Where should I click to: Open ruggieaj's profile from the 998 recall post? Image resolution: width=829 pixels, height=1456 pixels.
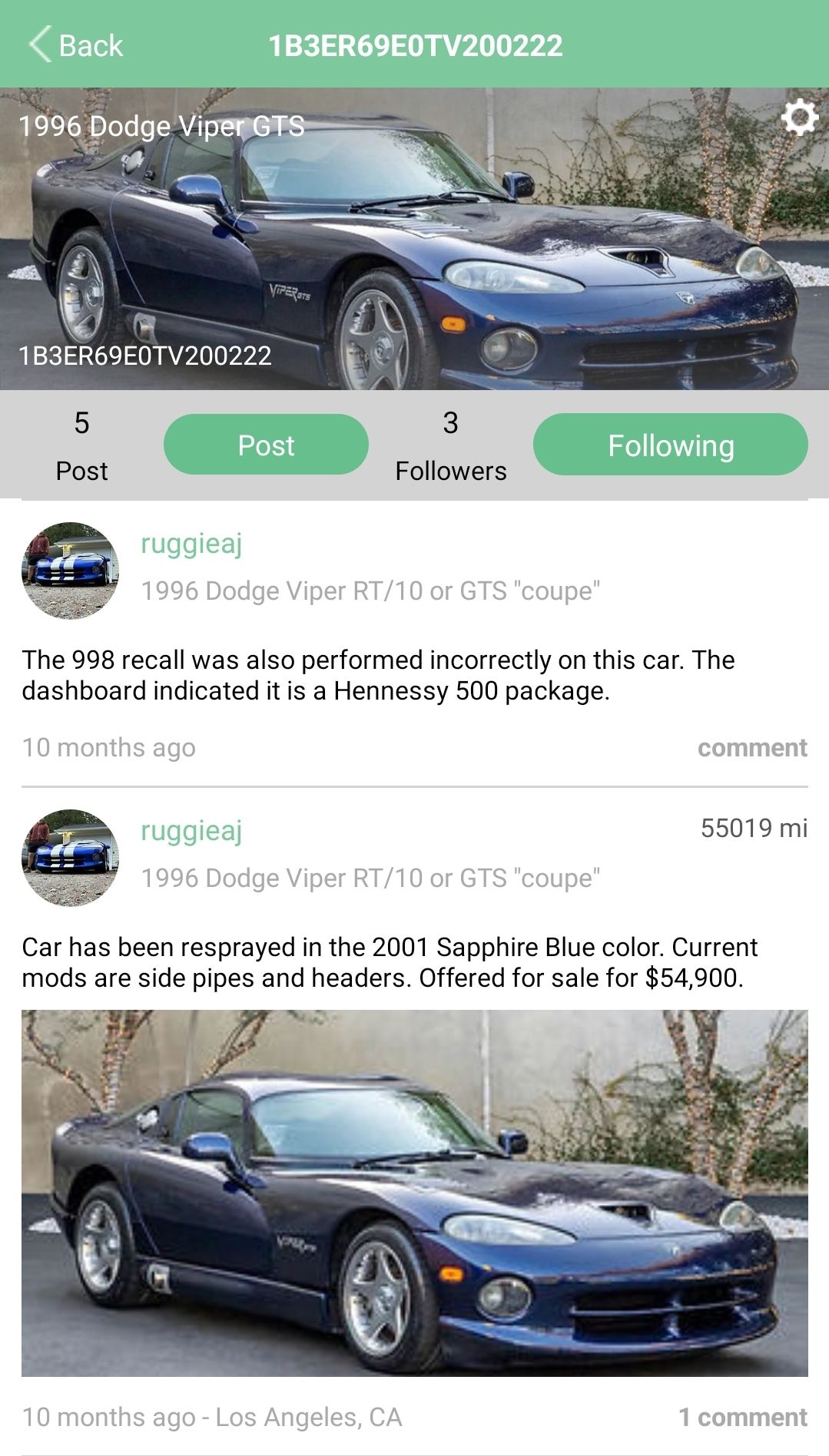[191, 544]
